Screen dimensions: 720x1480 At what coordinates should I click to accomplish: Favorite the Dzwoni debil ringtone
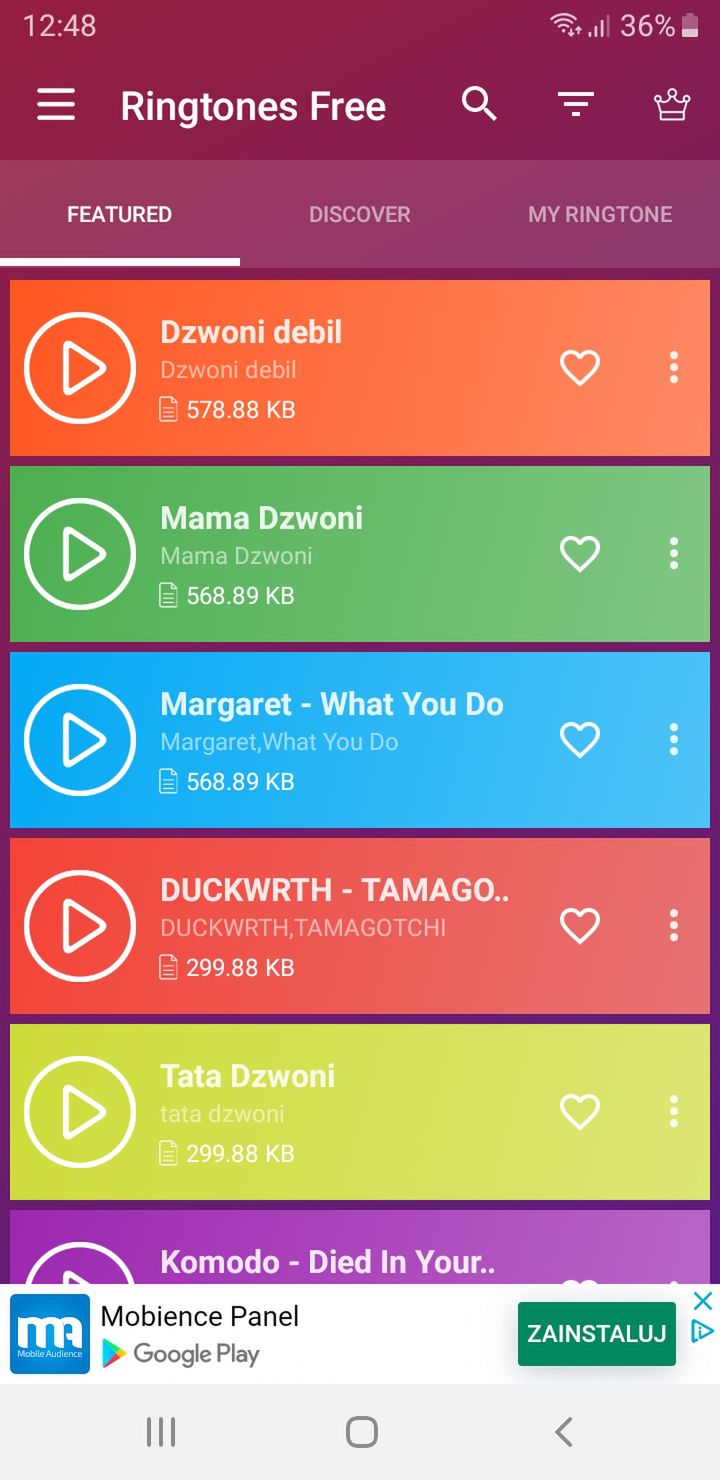coord(579,368)
